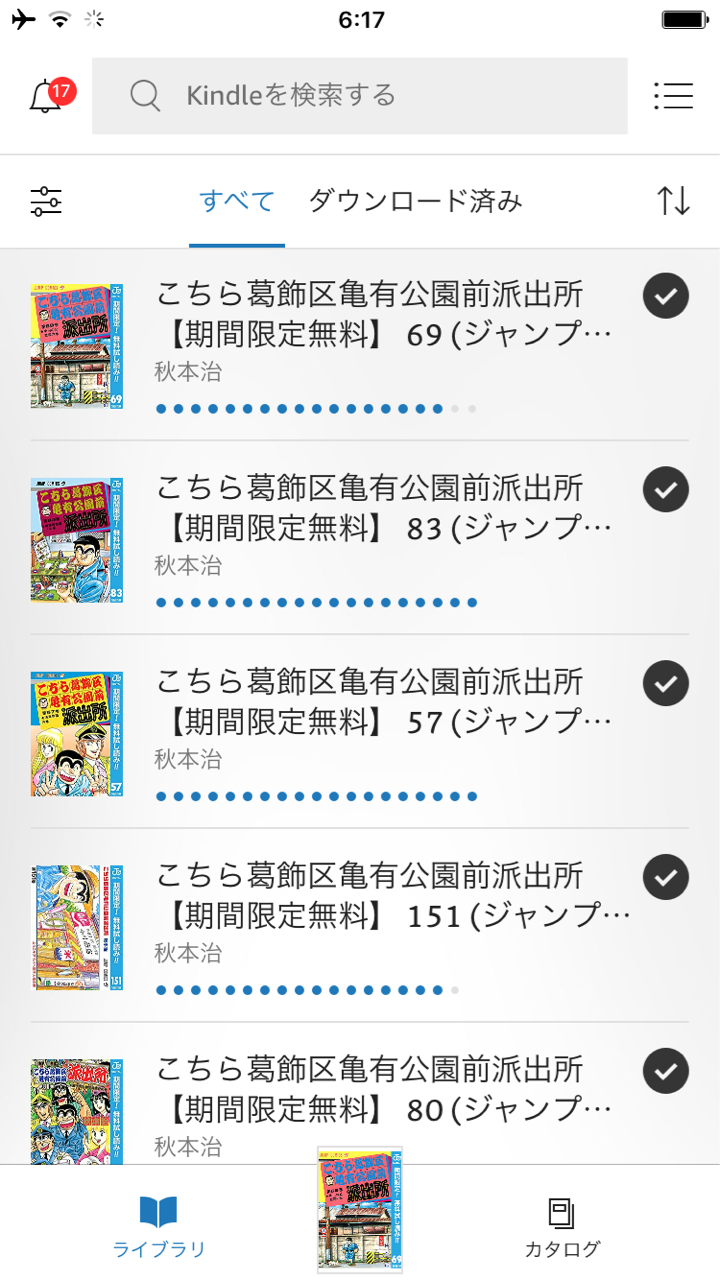720x1280 pixels.
Task: Tap the Kindle search field
Action: click(360, 96)
